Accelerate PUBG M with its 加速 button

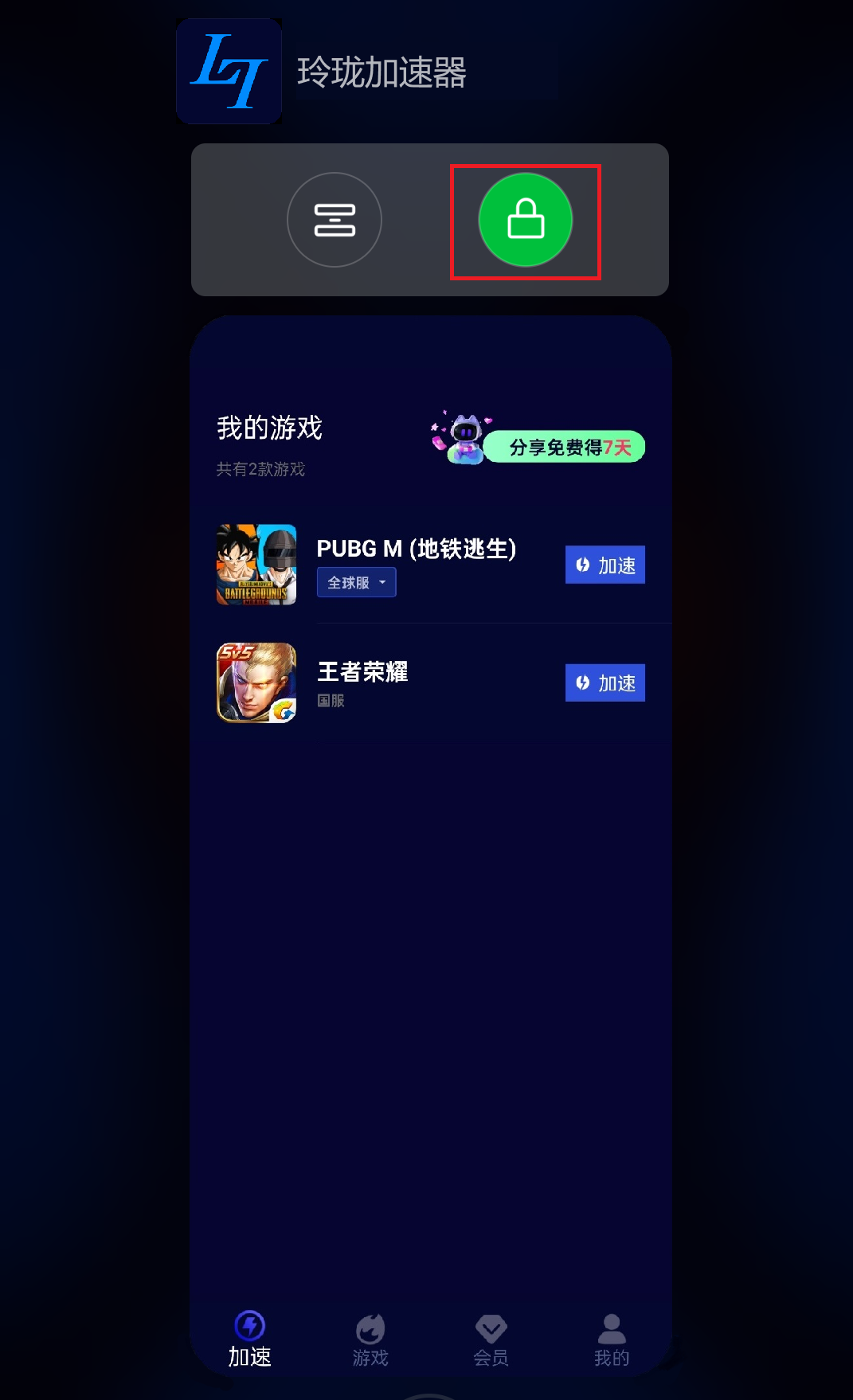[x=605, y=565]
